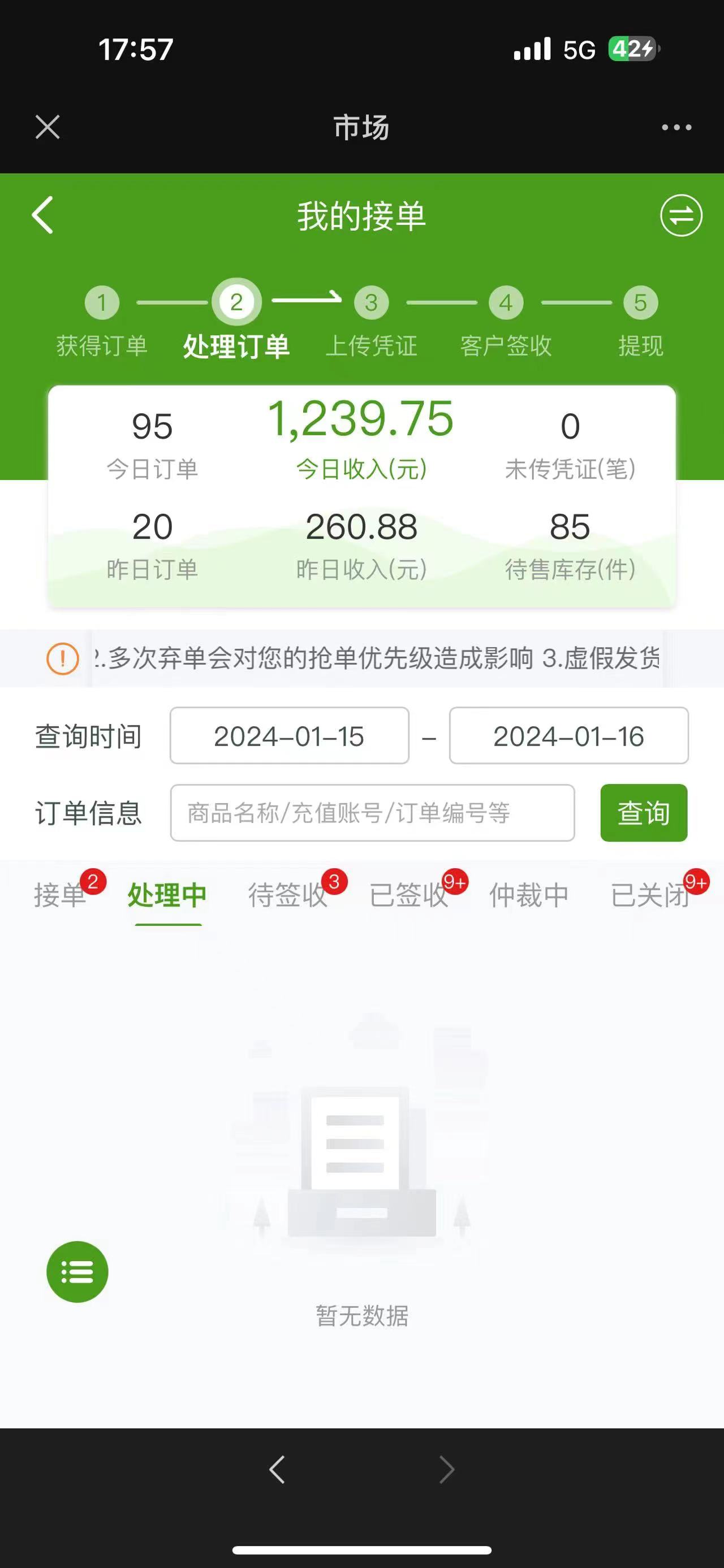The height and width of the screenshot is (1568, 724).
Task: Pick start date 2024-01-15
Action: click(289, 735)
